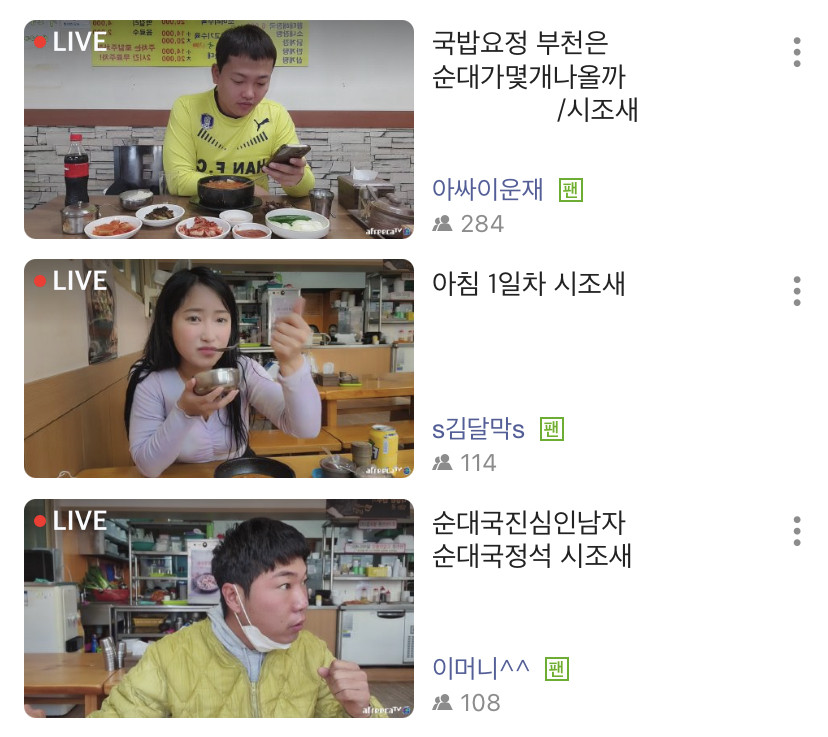Open the stream titled 순대국진심인남자 순대국정석 시조새

(x=531, y=539)
